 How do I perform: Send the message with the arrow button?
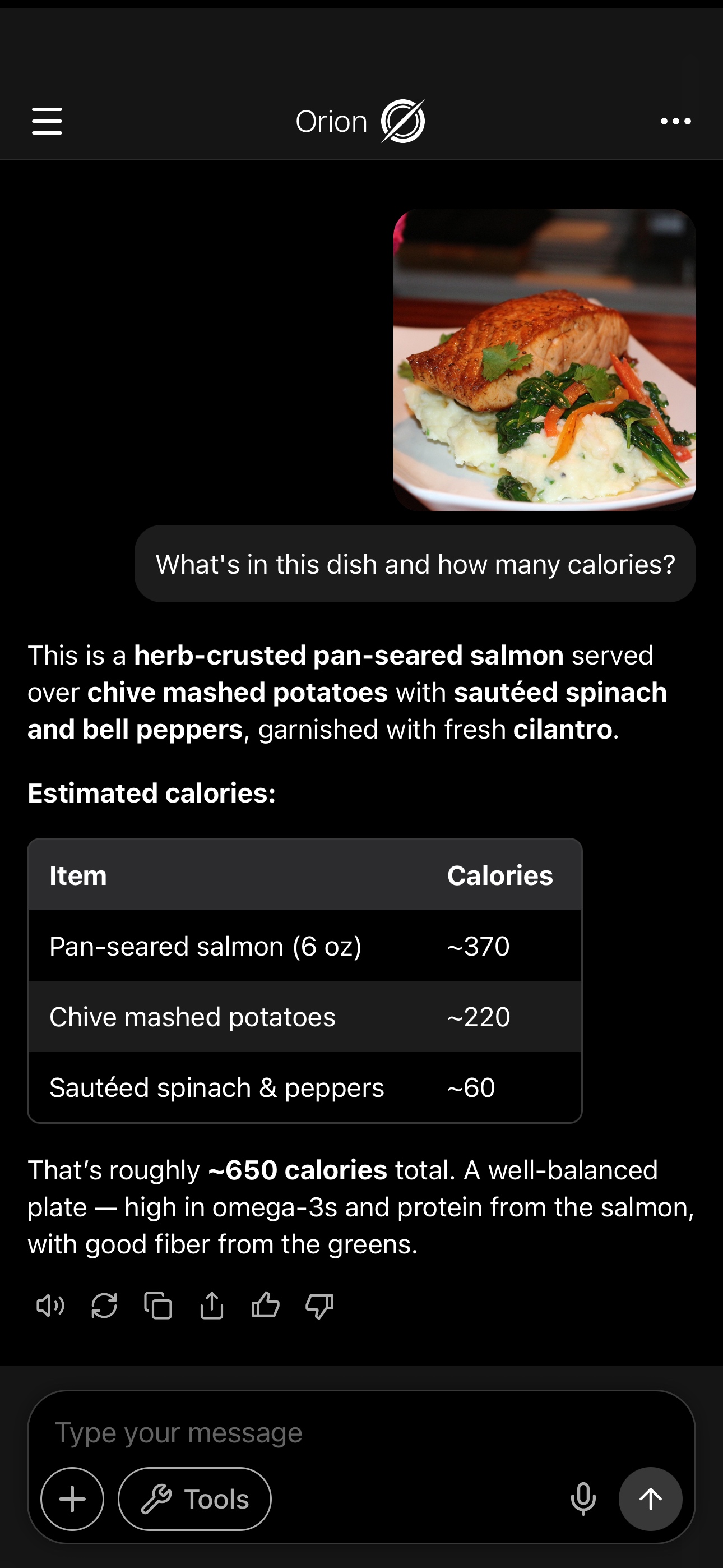pyautogui.click(x=650, y=1498)
